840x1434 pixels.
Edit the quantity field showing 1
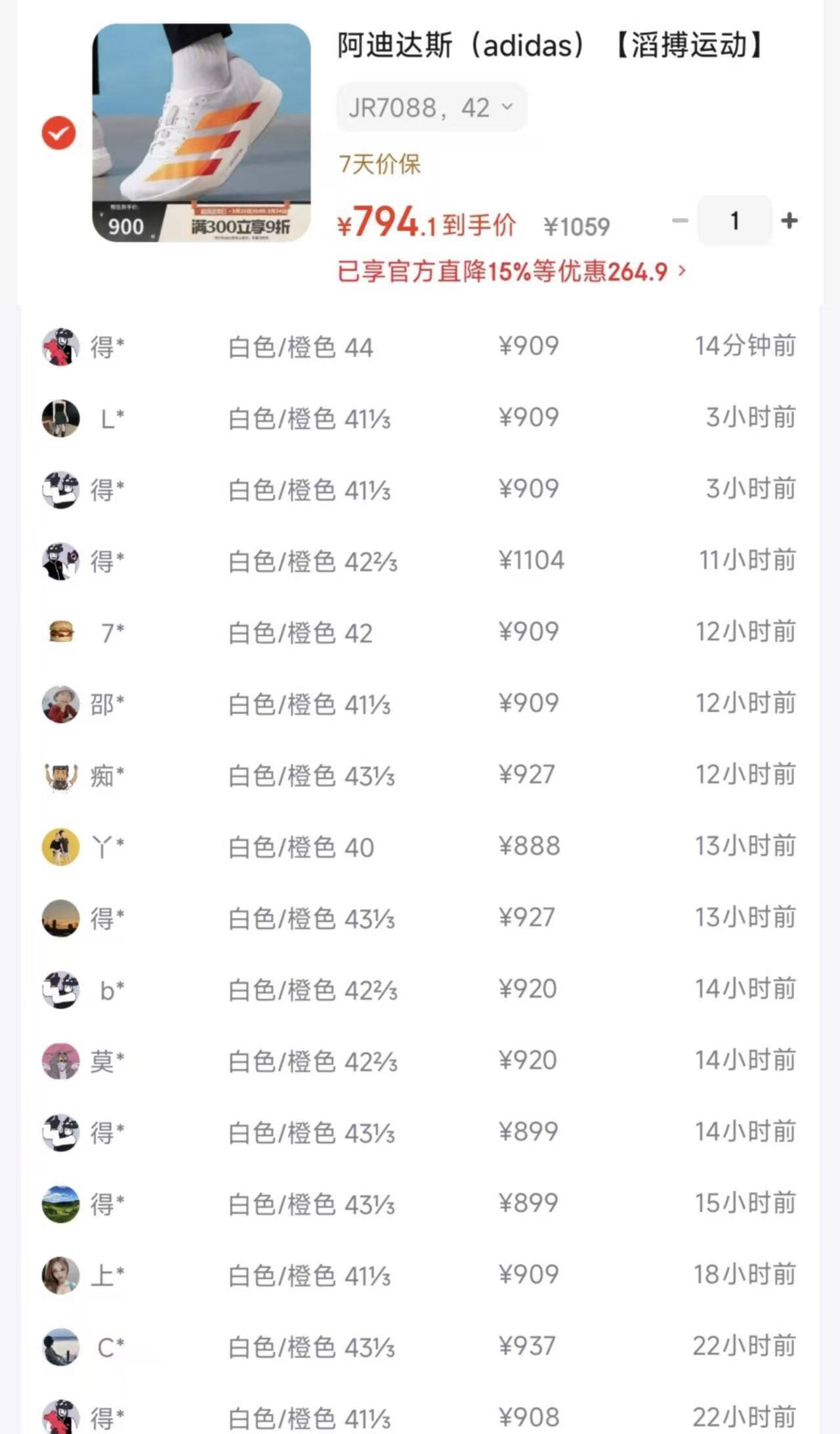pyautogui.click(x=734, y=221)
